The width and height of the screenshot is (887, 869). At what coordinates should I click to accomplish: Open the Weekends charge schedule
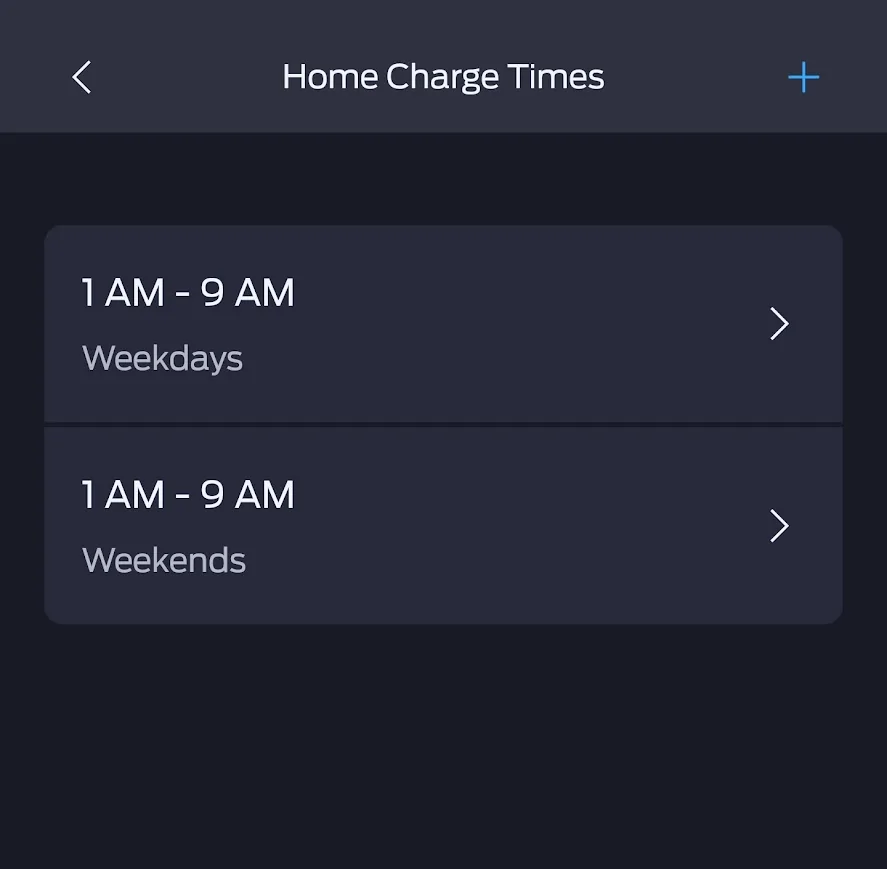pos(443,526)
